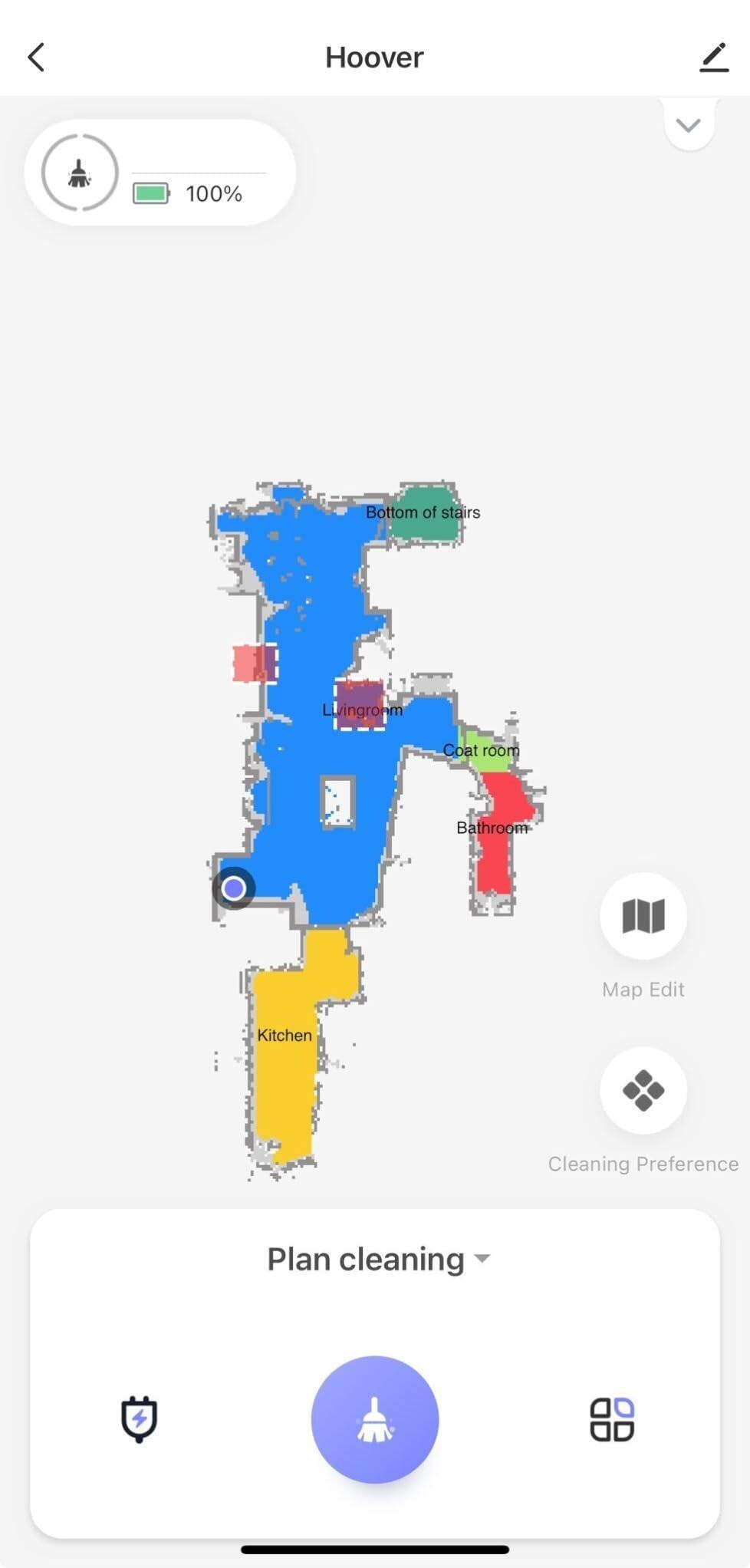Image resolution: width=750 pixels, height=1568 pixels.
Task: Open the Plan cleaning mode dropdown
Action: tap(377, 1259)
